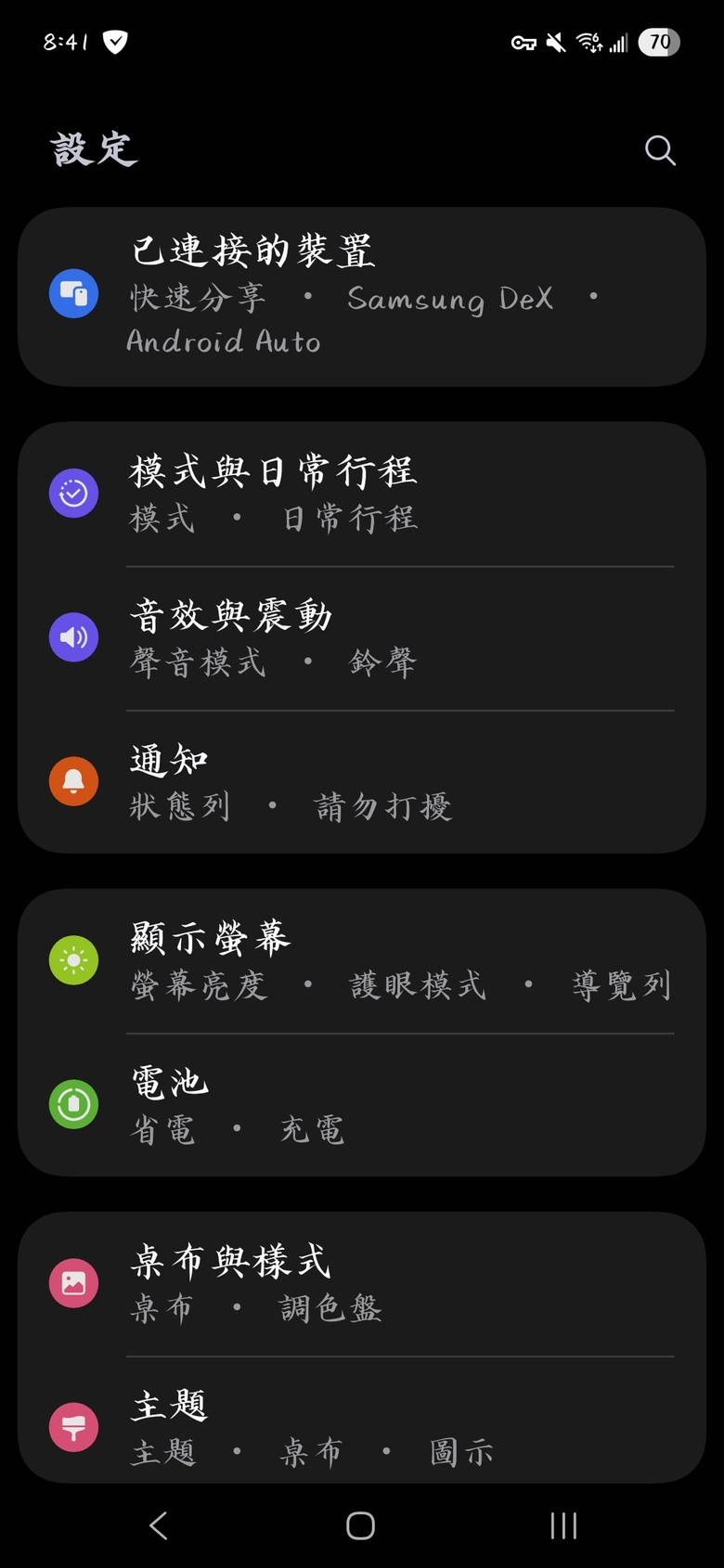
Task: Open 音效與震動 settings
Action: (362, 638)
